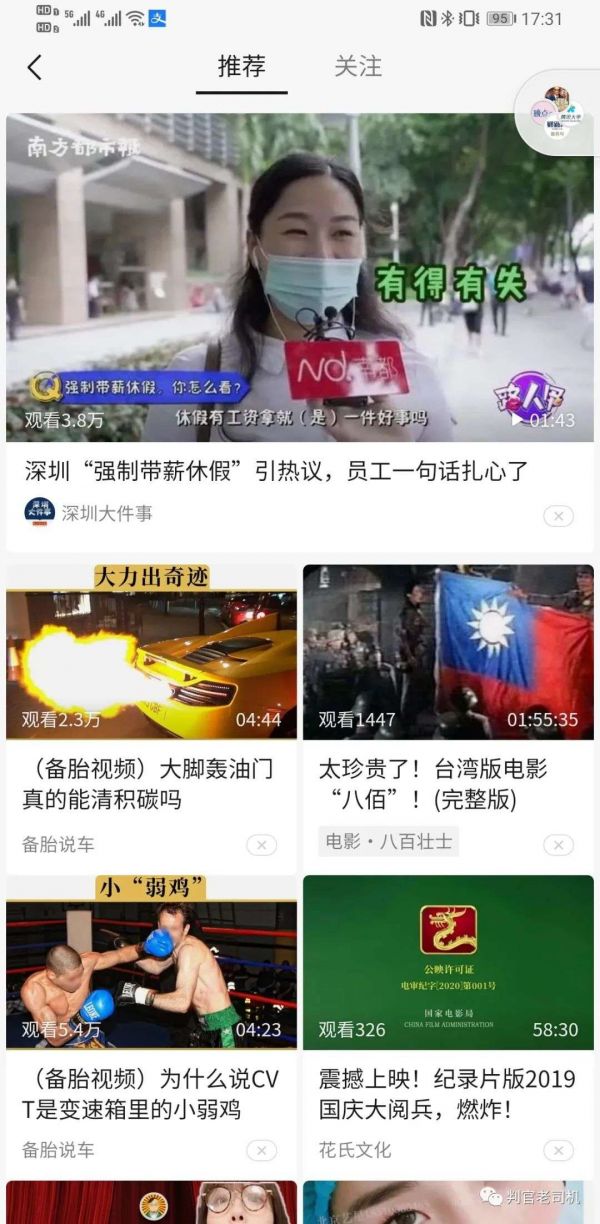Visit the 花氏文化 channel
Screen dimensions: 600x1224
click(355, 1150)
